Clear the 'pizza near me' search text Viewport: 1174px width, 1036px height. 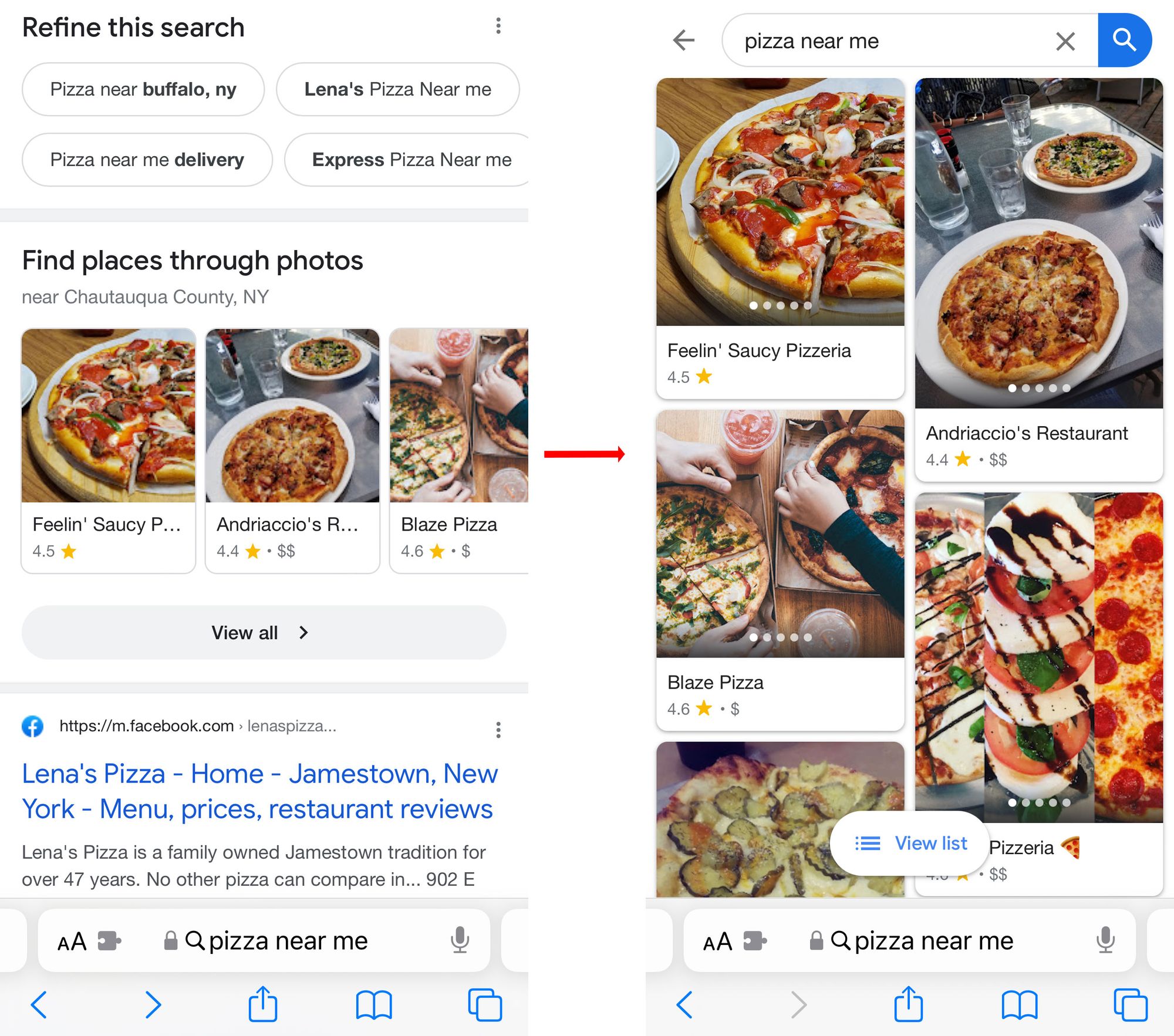tap(1065, 41)
